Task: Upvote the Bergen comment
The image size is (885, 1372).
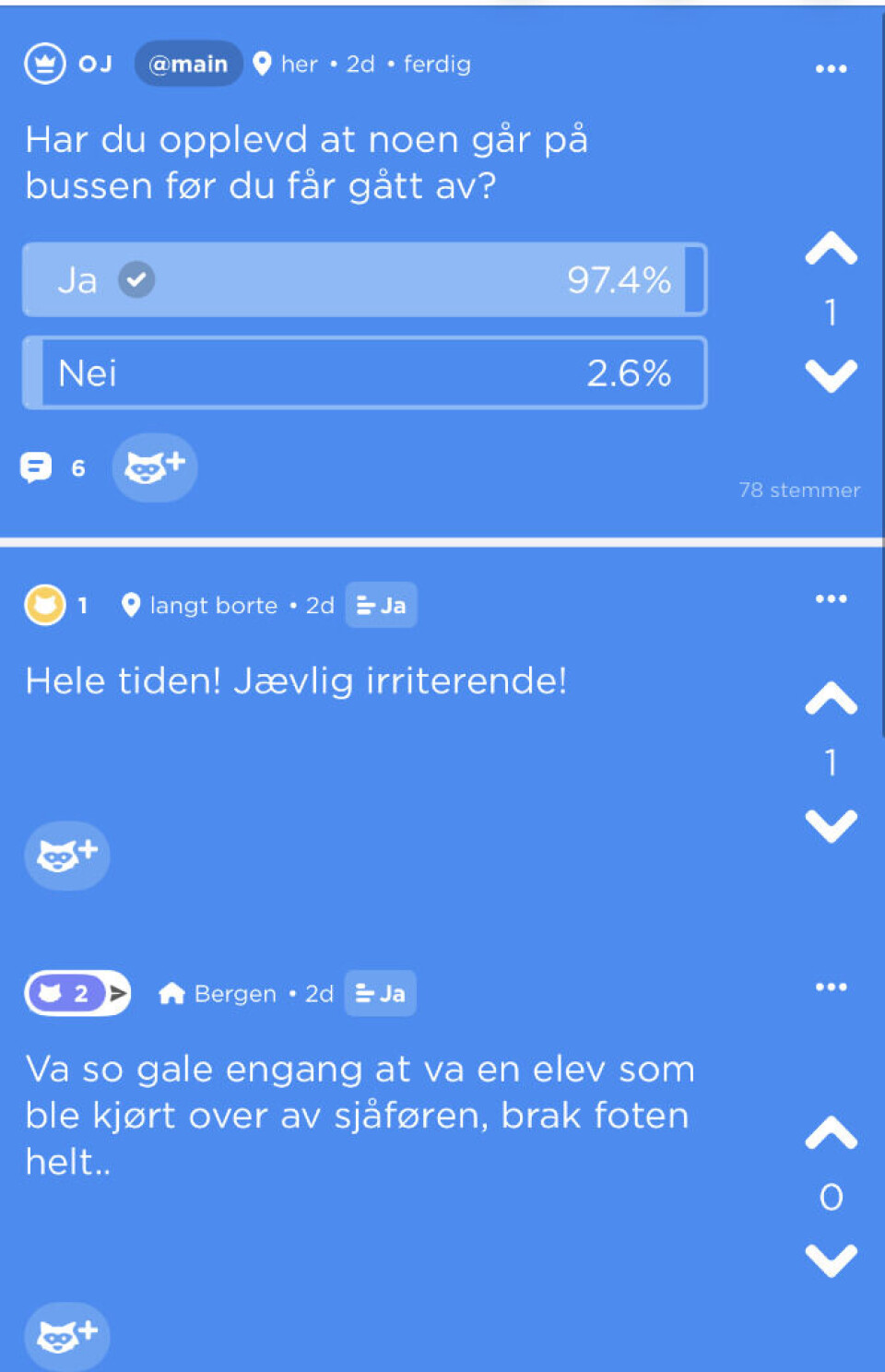Action: [x=831, y=1134]
